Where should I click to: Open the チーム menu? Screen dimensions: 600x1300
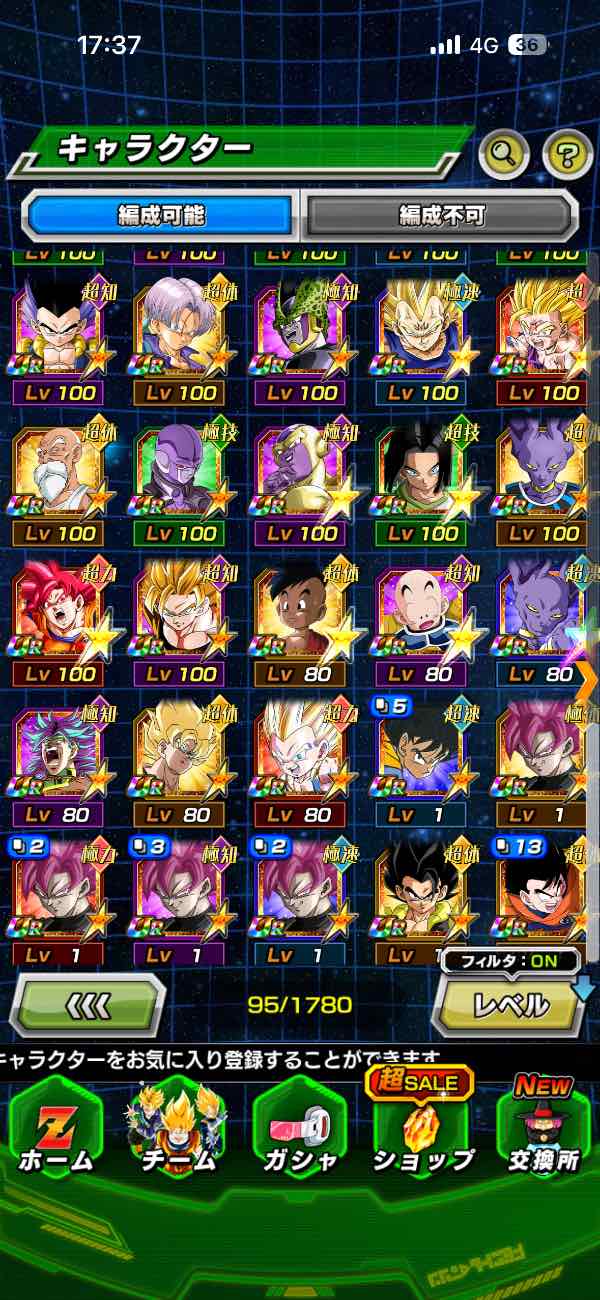176,1128
